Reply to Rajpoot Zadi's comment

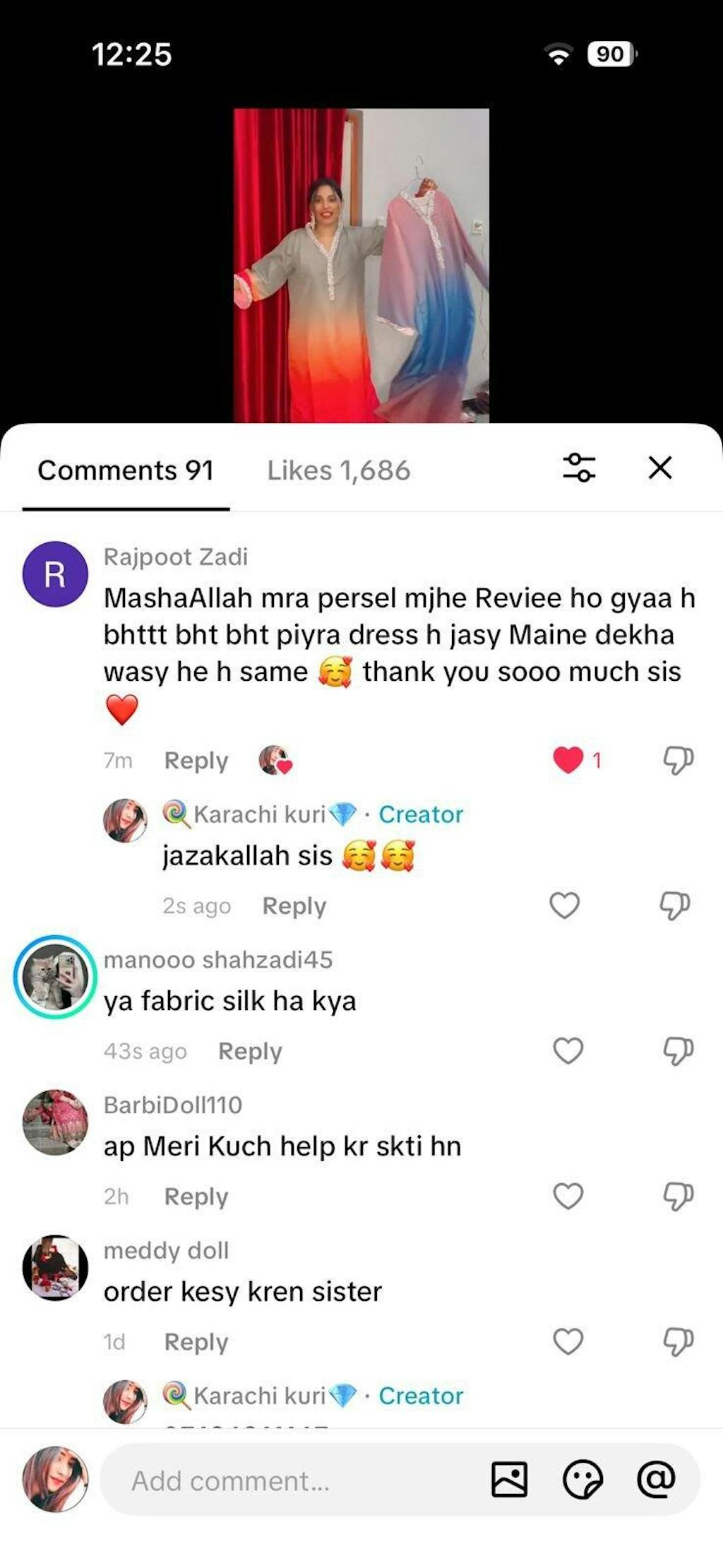196,761
